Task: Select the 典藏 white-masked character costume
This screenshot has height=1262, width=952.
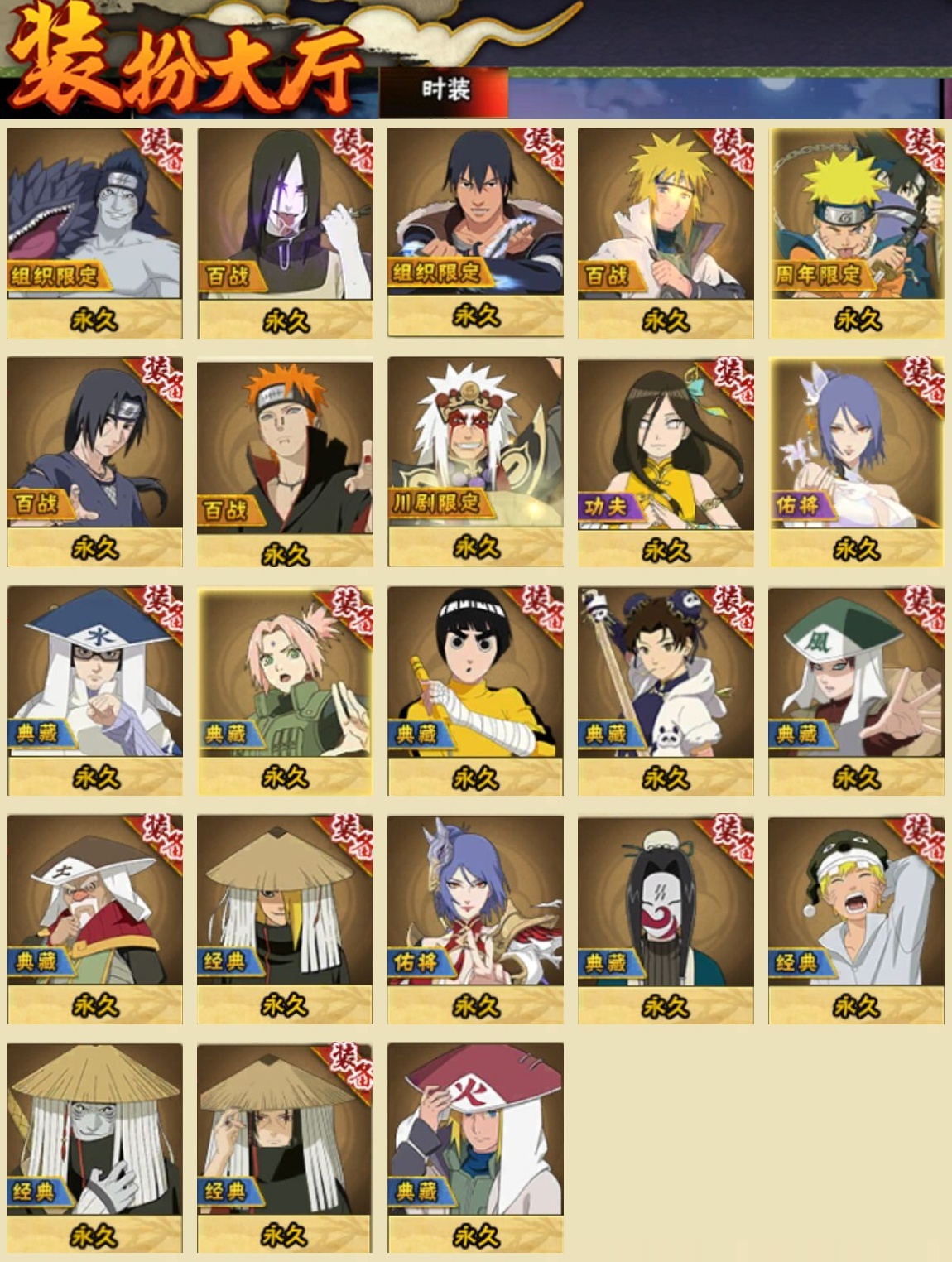Action: (666, 909)
